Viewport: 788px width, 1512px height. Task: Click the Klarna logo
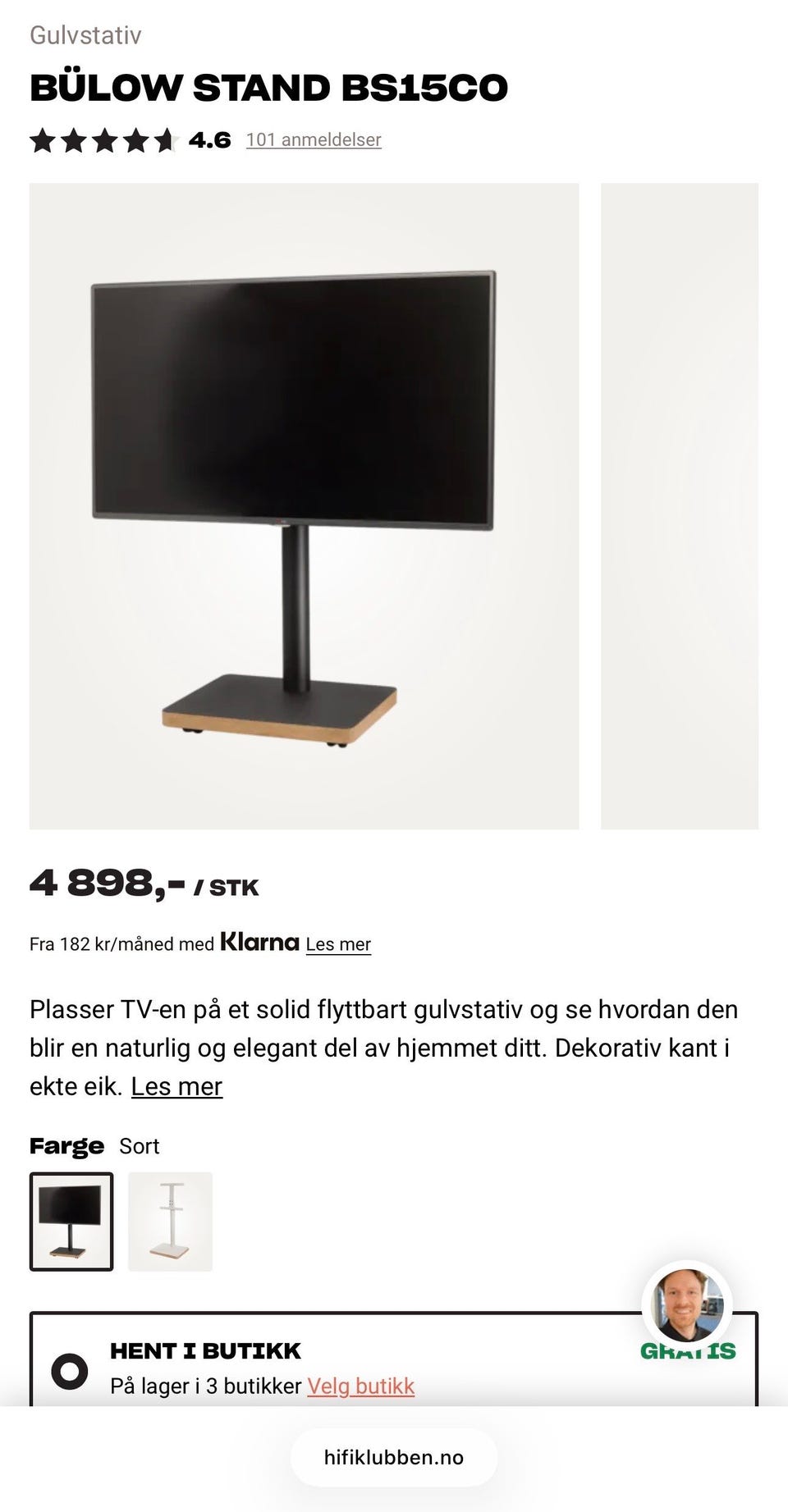[259, 942]
